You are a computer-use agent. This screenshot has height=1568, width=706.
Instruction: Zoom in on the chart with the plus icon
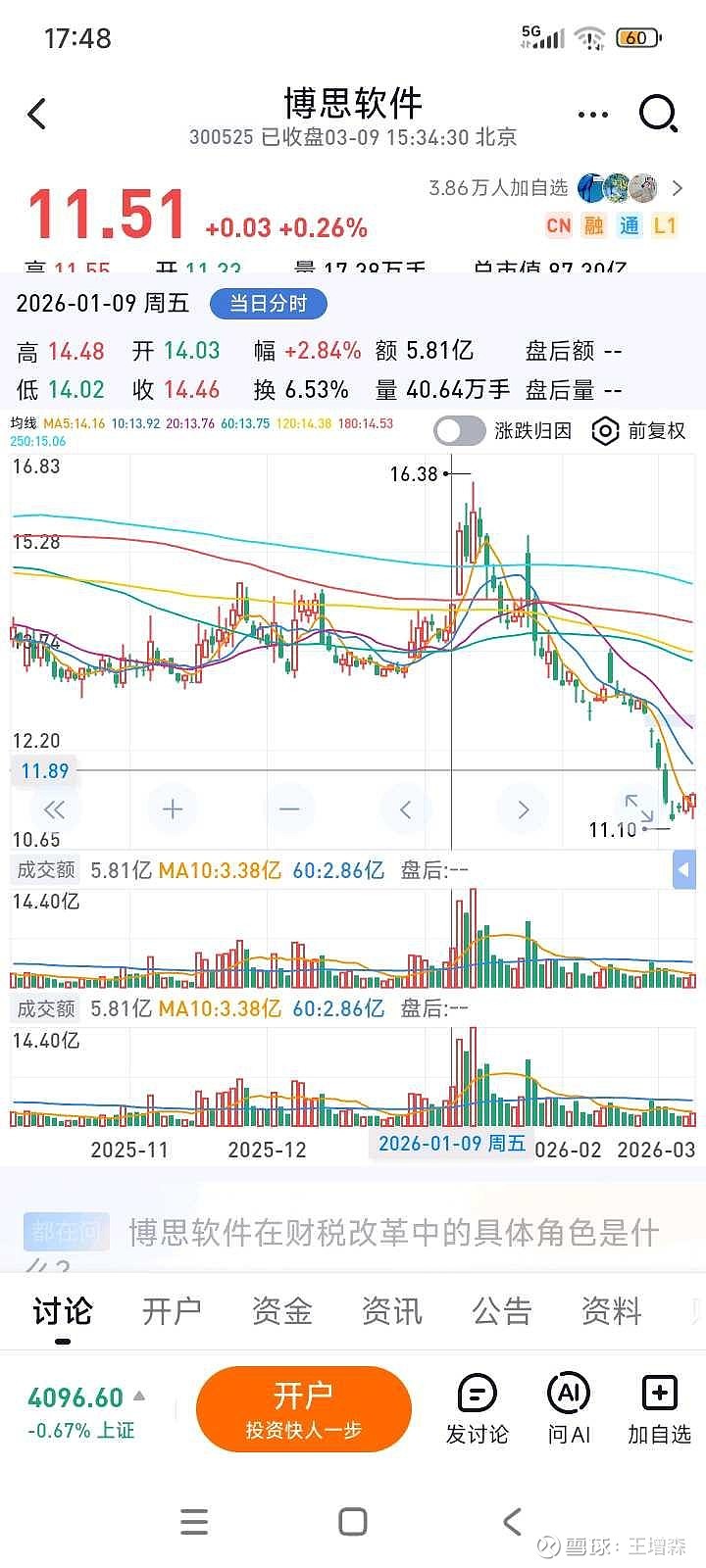172,808
